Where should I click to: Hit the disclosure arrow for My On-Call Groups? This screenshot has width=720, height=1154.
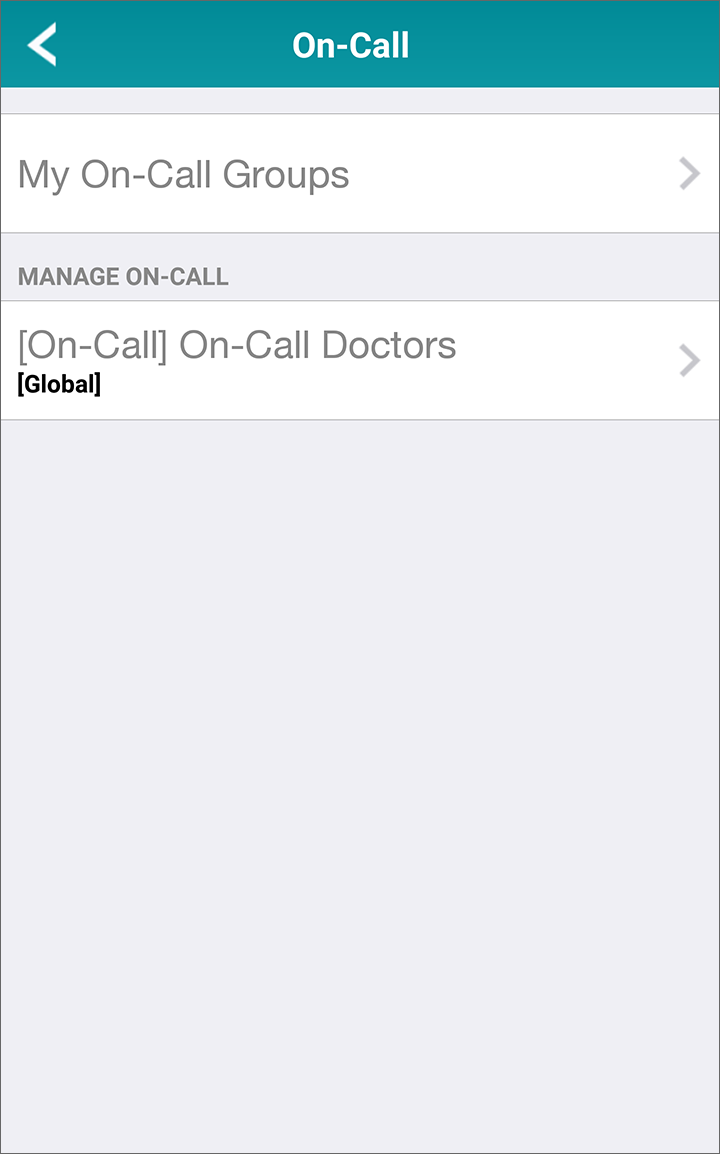click(x=689, y=174)
